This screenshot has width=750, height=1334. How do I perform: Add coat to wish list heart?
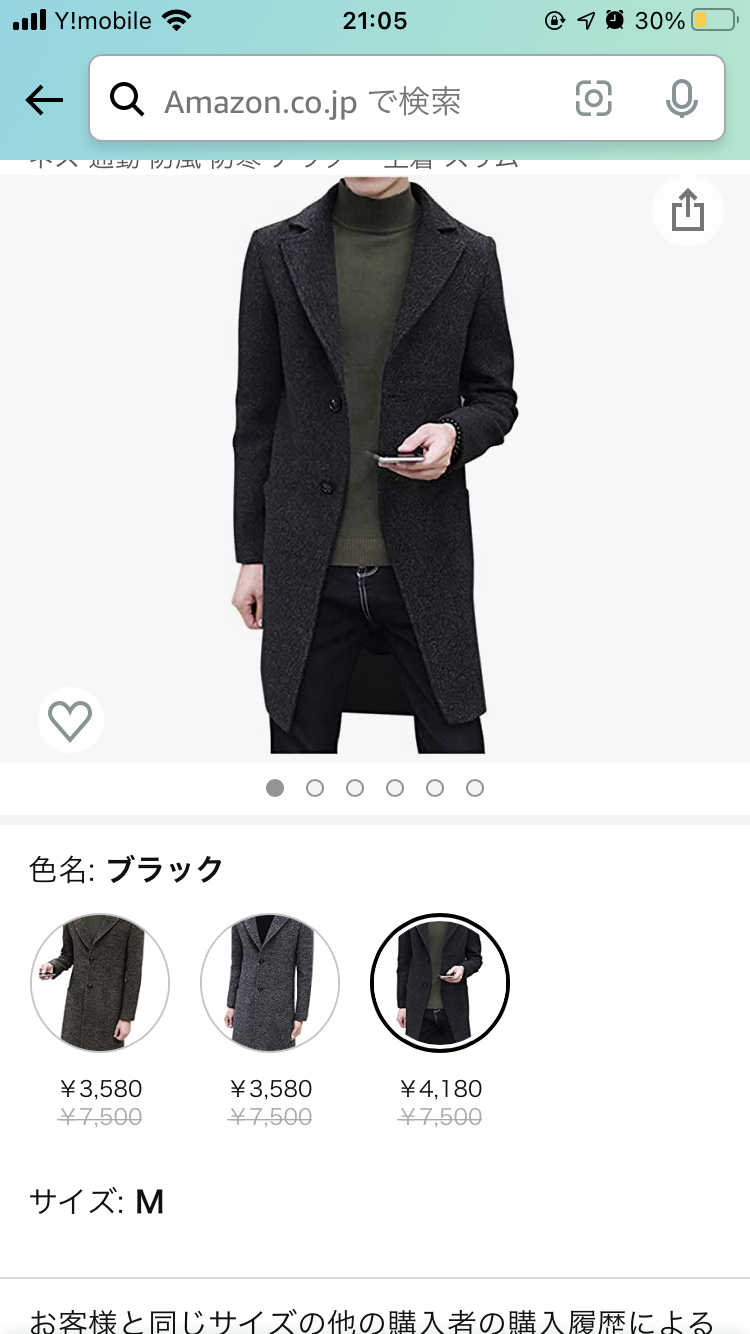71,720
